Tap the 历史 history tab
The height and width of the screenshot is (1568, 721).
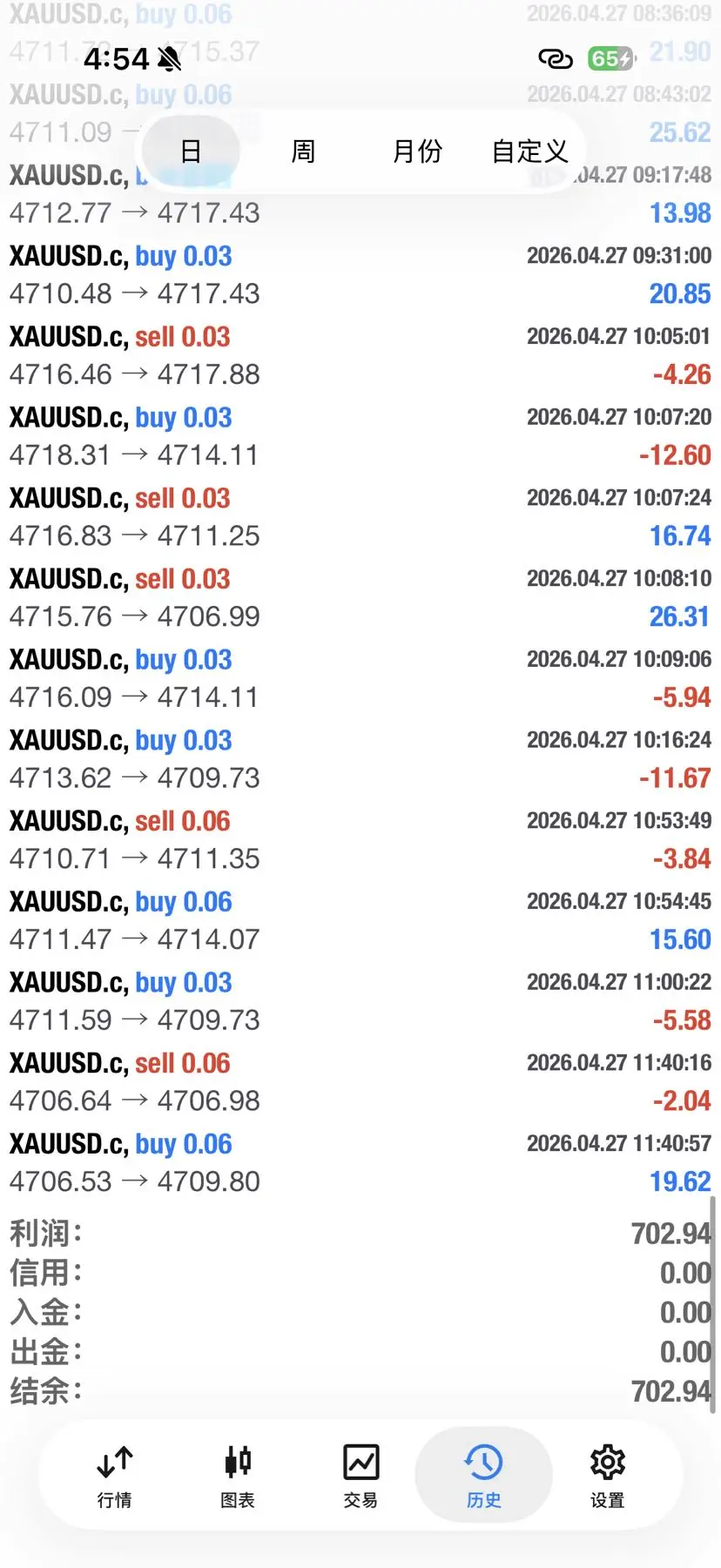point(483,1475)
